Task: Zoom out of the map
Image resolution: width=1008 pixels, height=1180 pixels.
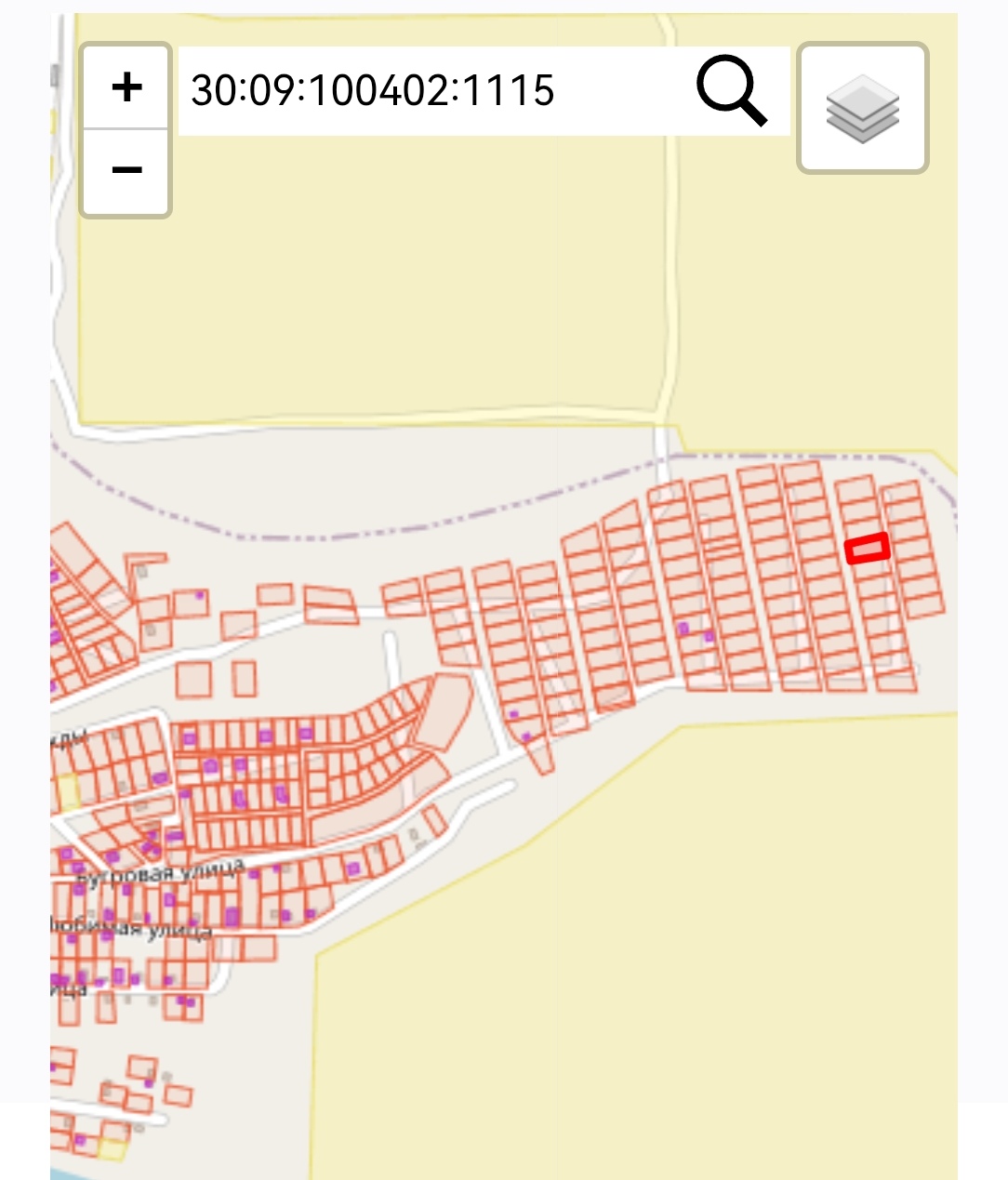Action: pyautogui.click(x=126, y=171)
